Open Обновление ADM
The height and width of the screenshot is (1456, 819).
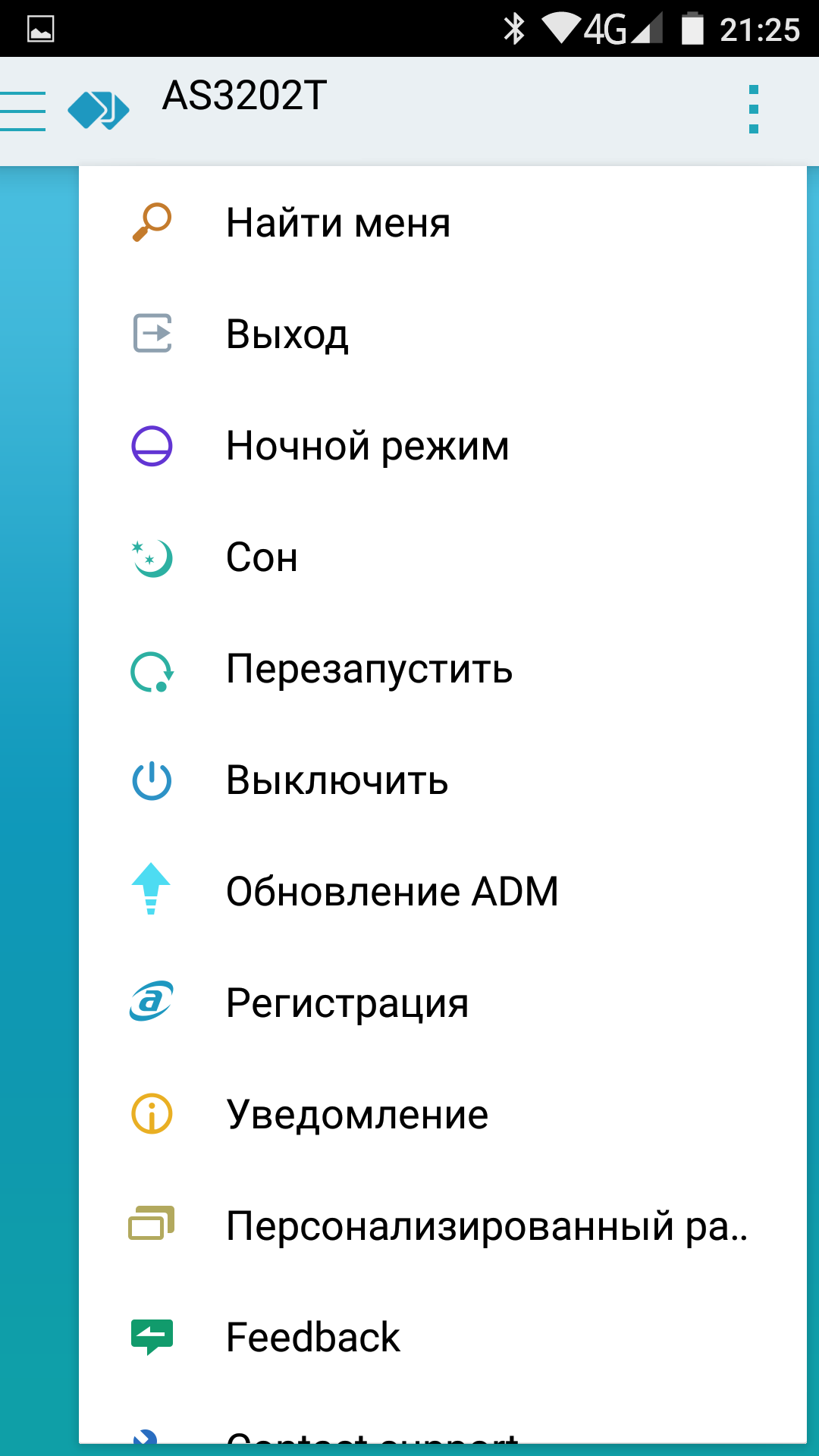tap(391, 892)
